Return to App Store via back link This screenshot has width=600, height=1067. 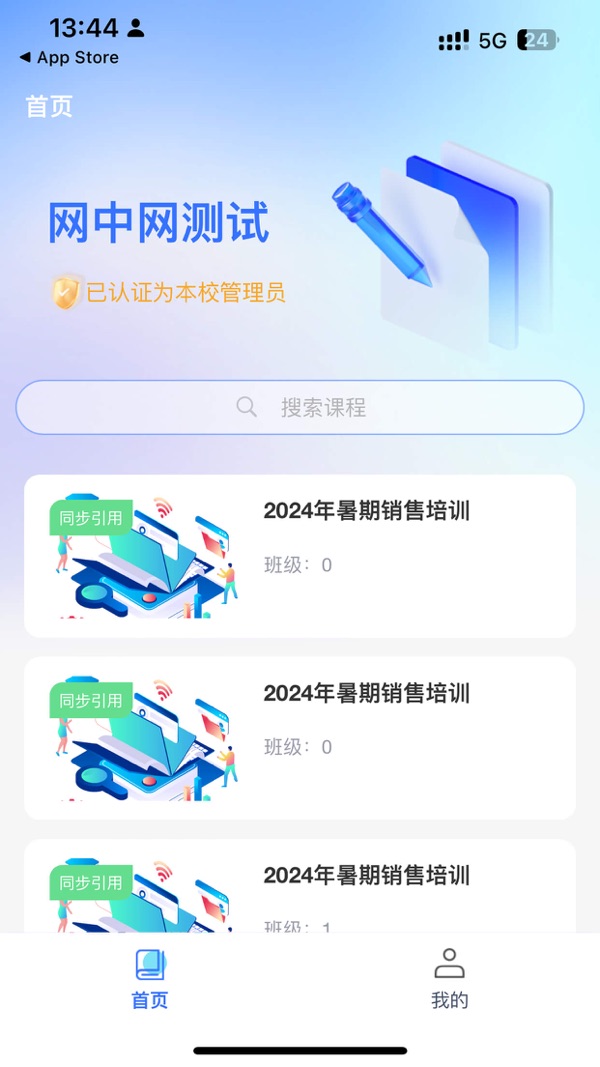coord(68,58)
